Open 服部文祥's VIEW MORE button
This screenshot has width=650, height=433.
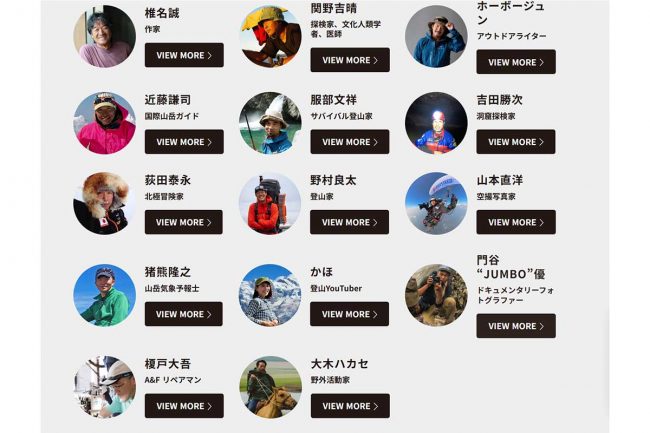[349, 142]
